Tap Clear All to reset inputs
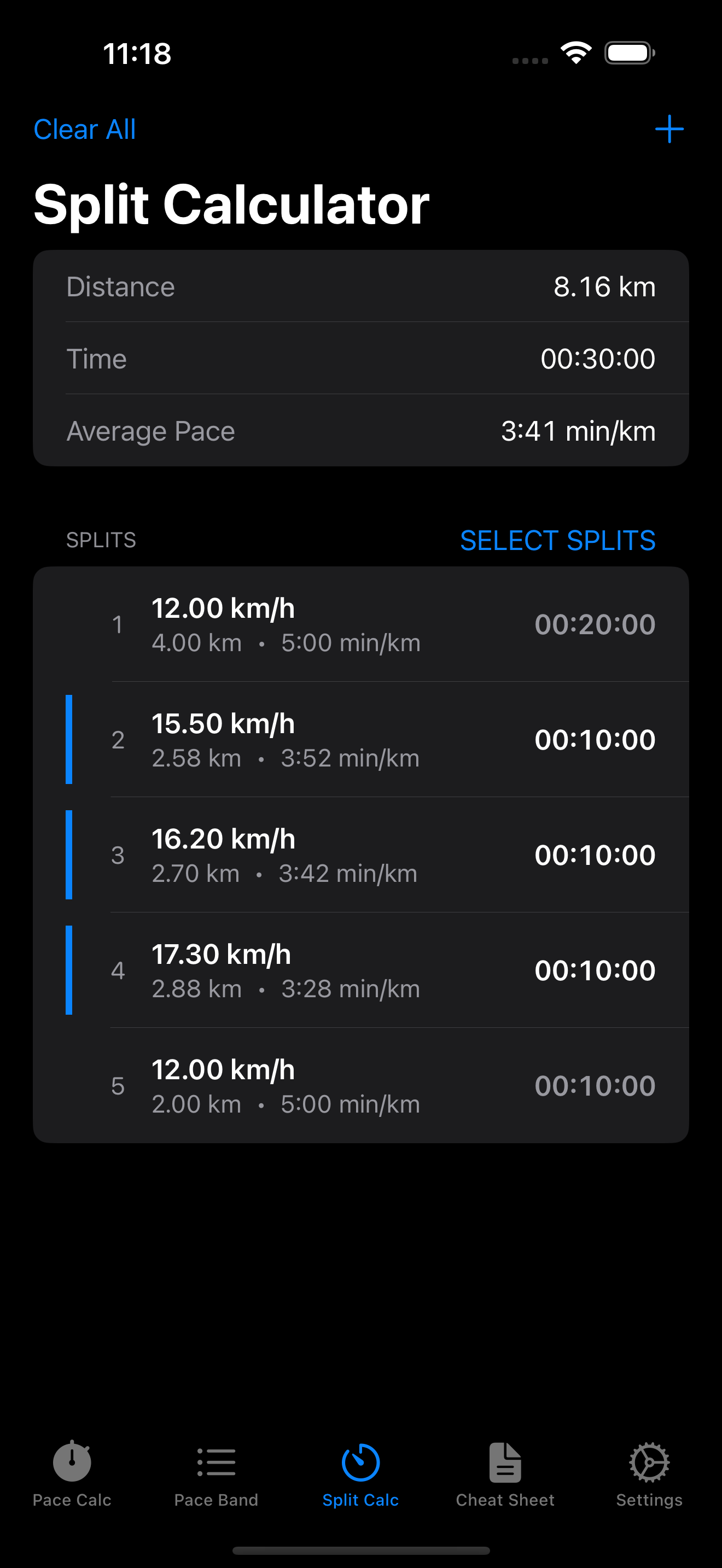The height and width of the screenshot is (1568, 722). point(85,129)
